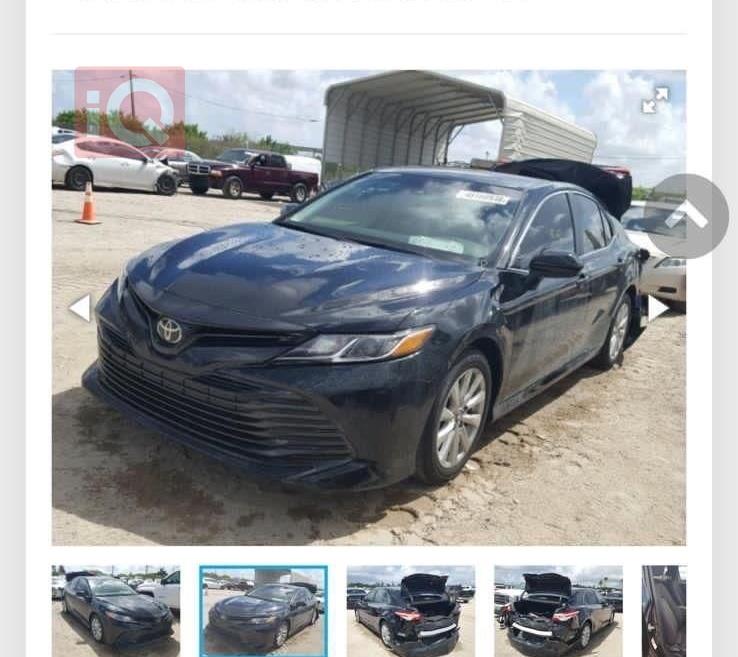Jump back to the top of the page

pos(687,216)
